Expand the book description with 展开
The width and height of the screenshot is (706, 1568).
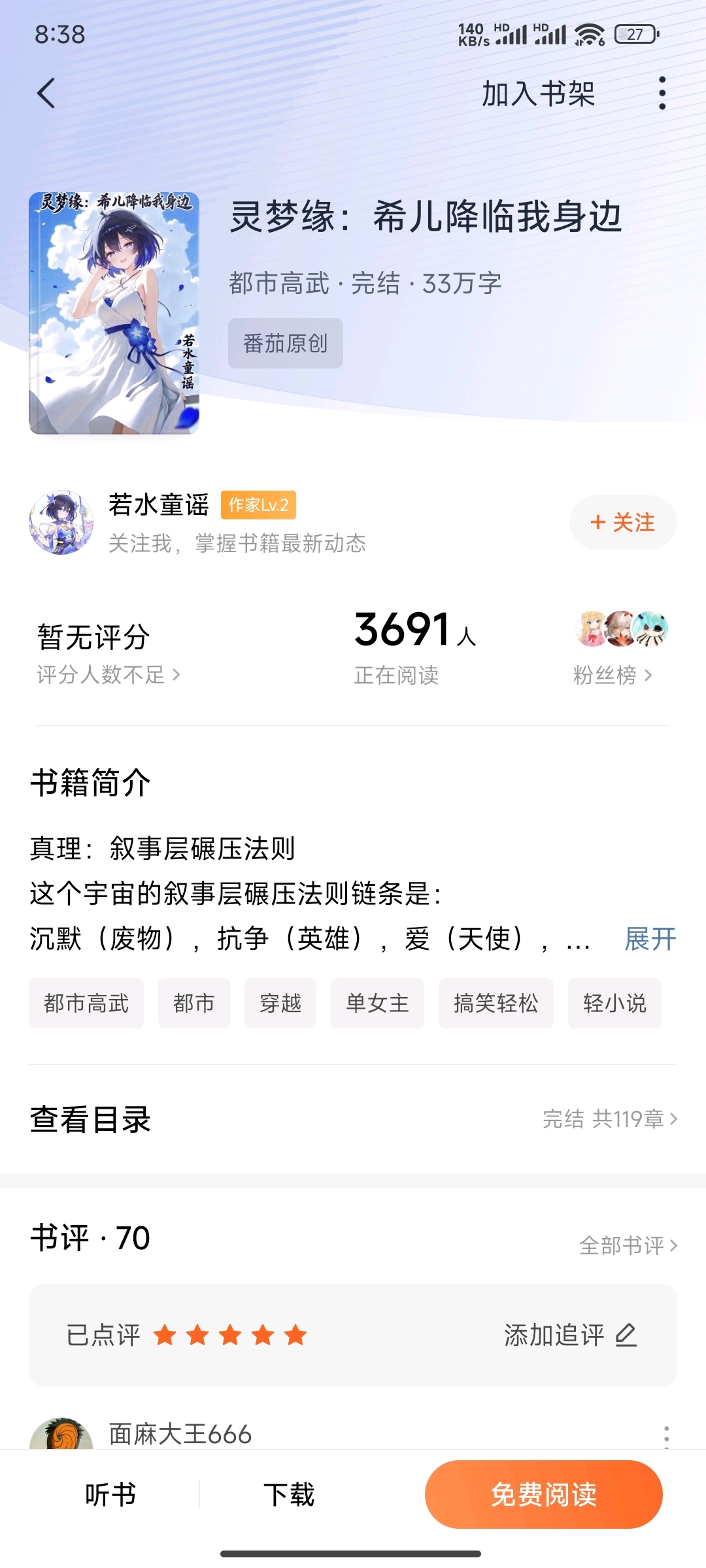click(650, 939)
